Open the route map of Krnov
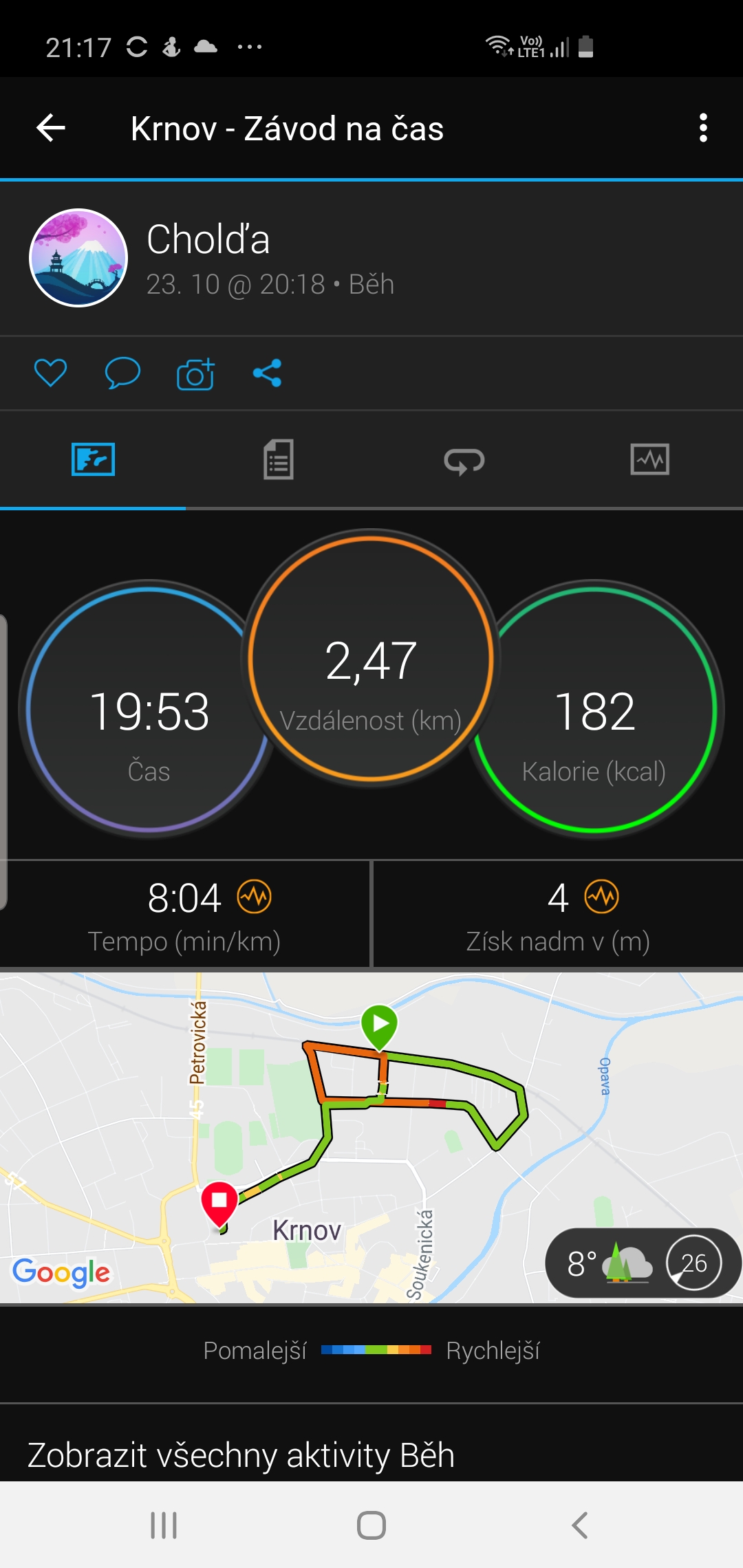The image size is (743, 1568). [371, 1137]
